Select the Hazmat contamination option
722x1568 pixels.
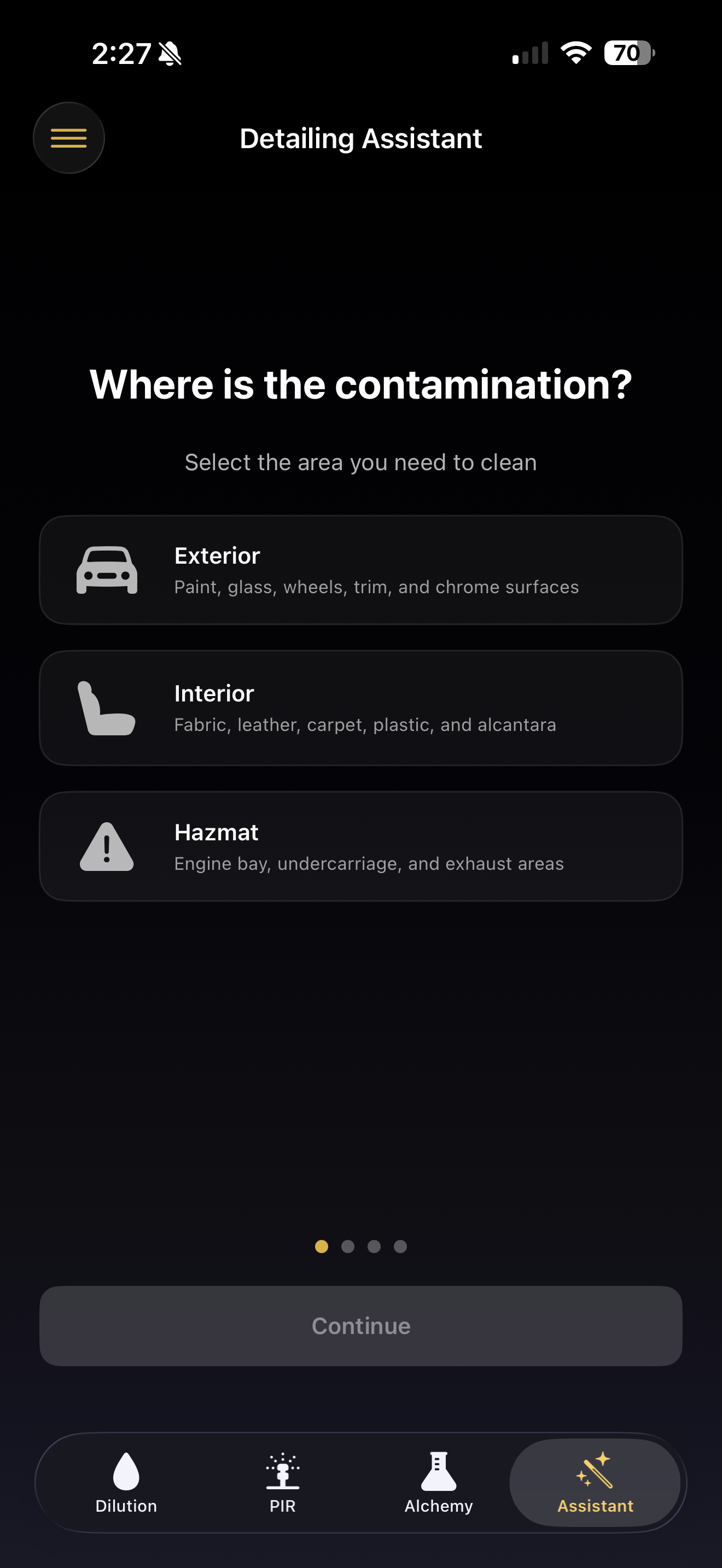361,845
